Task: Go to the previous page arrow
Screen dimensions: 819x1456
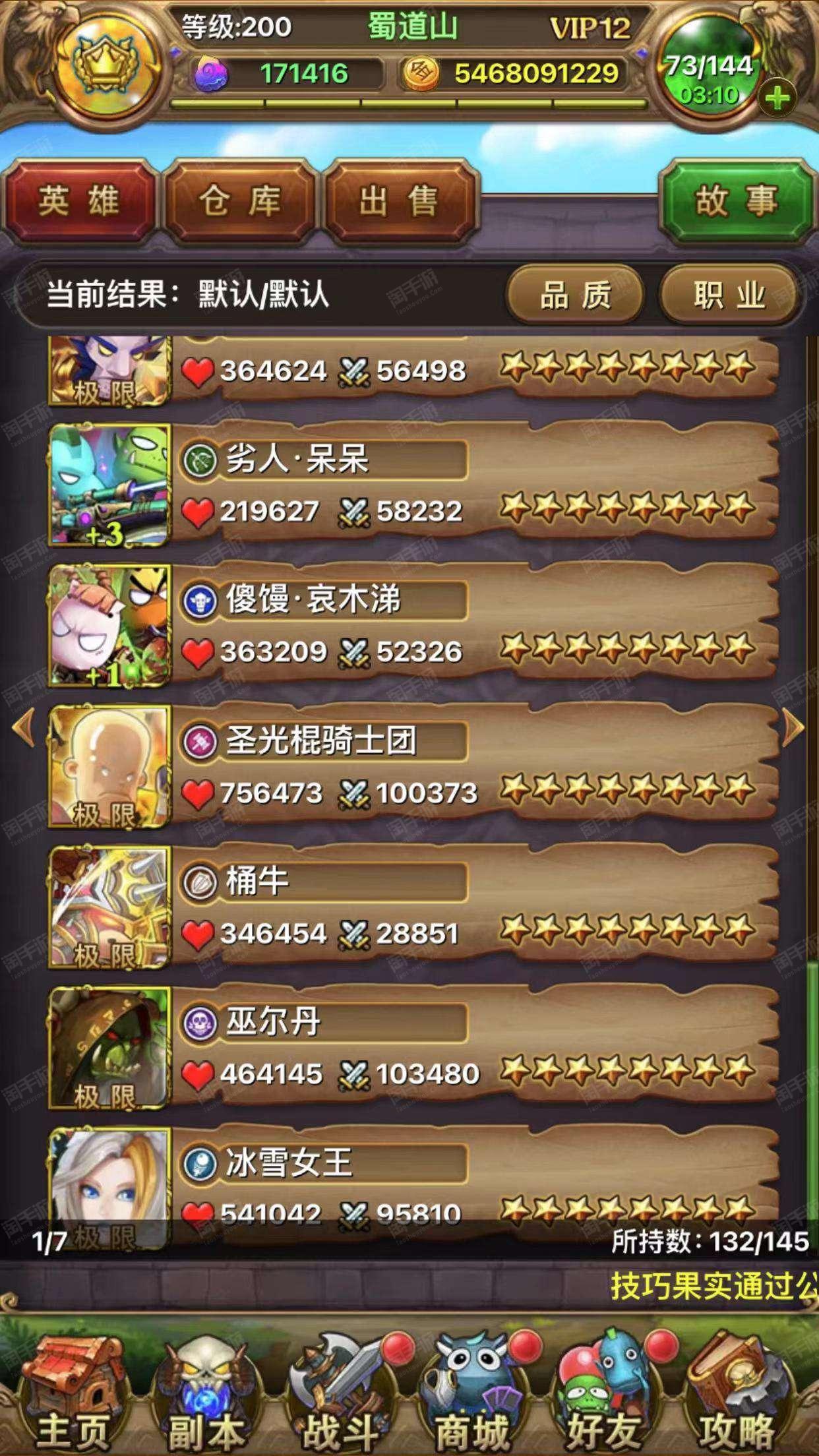Action: [24, 727]
